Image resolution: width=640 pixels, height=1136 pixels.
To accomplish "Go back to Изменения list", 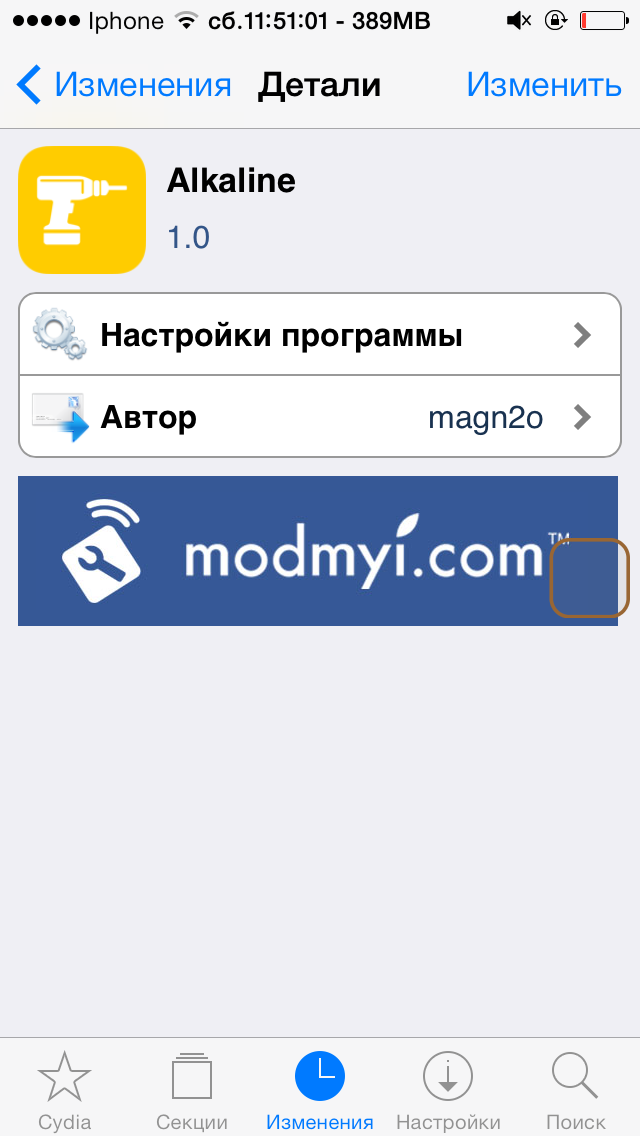I will (x=124, y=85).
